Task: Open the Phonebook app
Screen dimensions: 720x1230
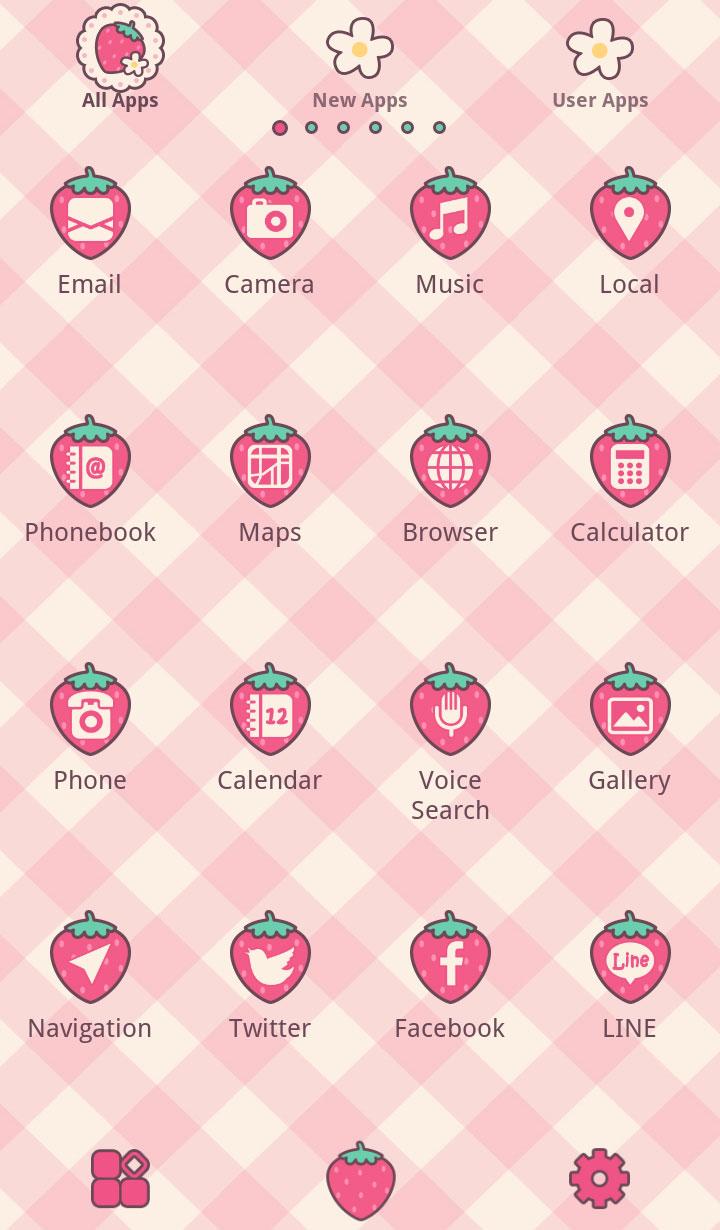Action: point(90,461)
